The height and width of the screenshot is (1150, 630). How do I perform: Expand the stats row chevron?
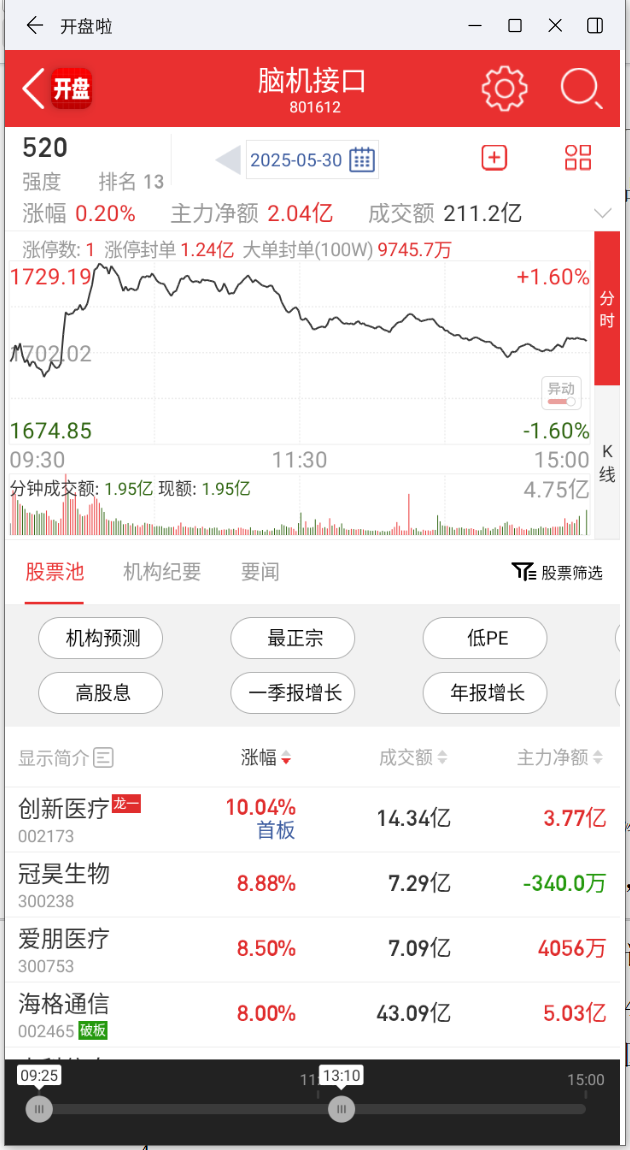pos(603,213)
